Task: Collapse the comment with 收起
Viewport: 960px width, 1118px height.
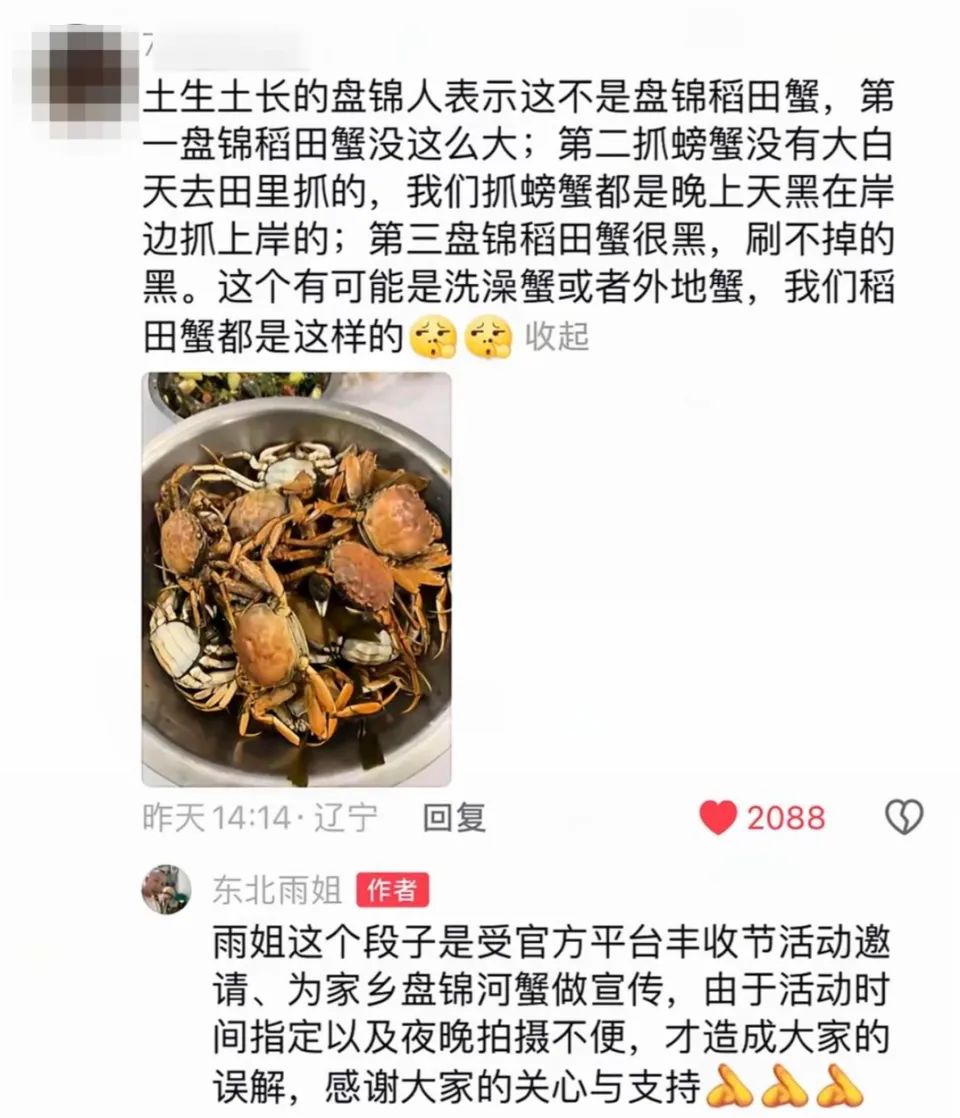Action: [x=557, y=337]
